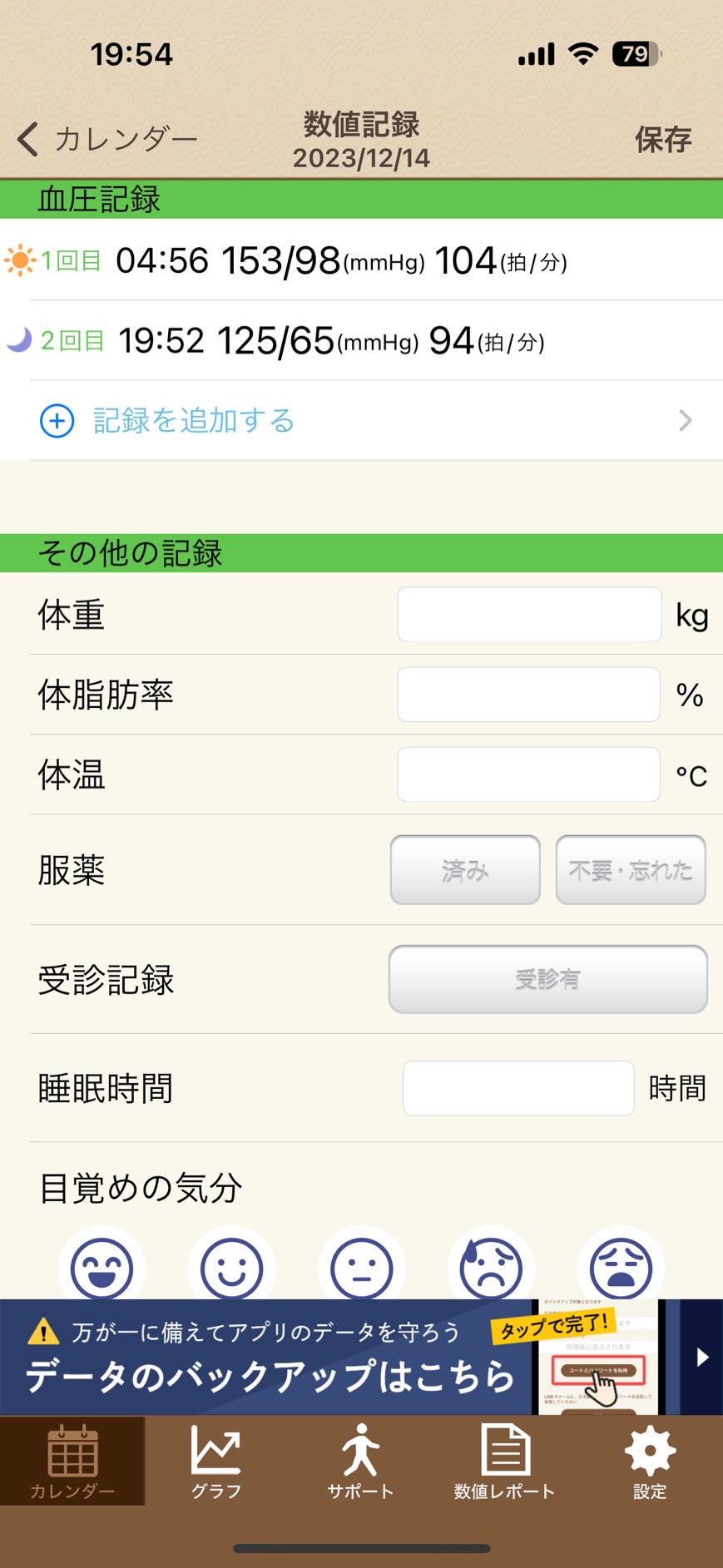Open the 数値レポート tab
Image resolution: width=723 pixels, height=1568 pixels.
point(504,1461)
